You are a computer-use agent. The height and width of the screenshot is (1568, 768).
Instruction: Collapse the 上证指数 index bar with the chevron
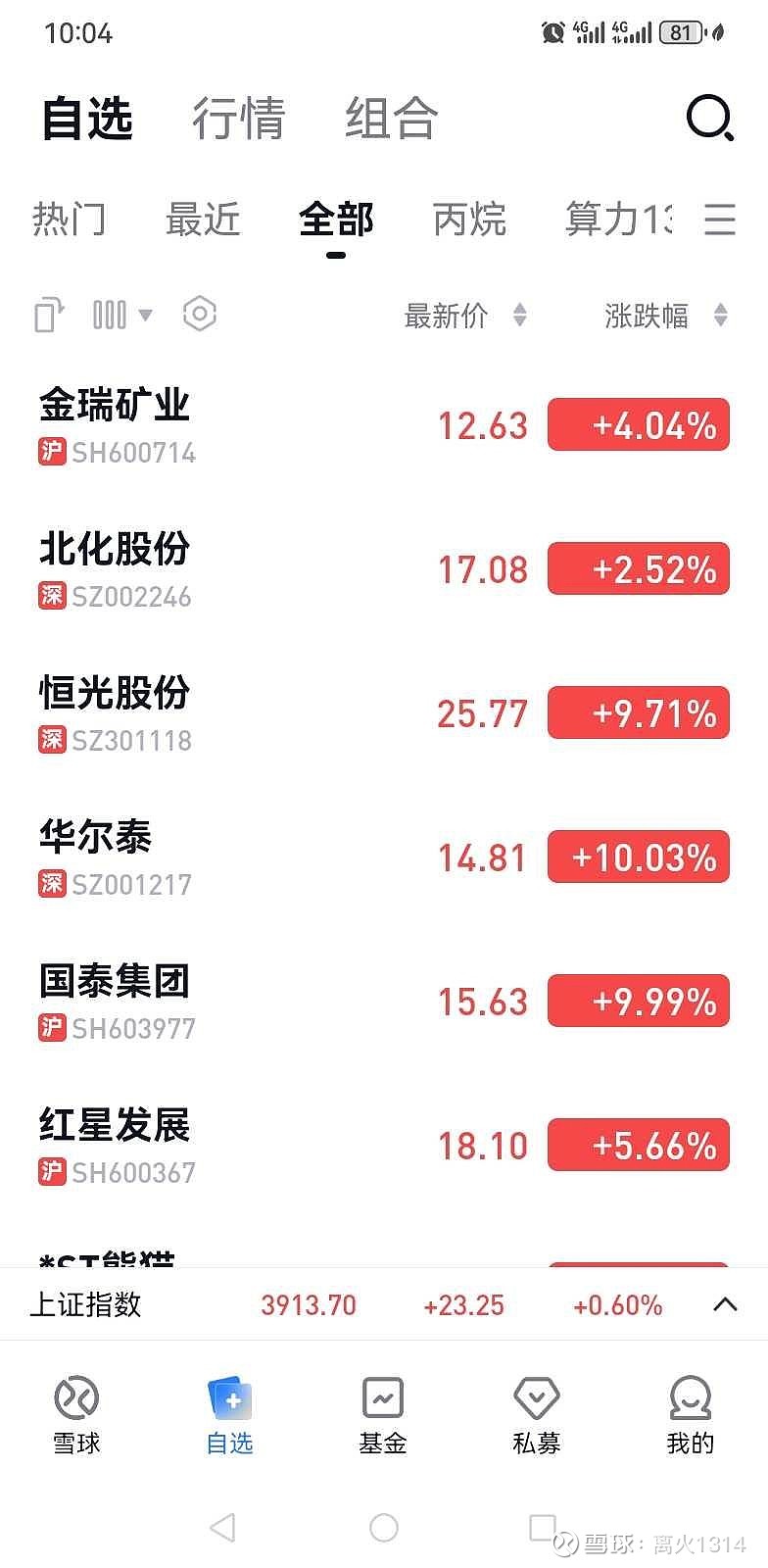point(724,1304)
